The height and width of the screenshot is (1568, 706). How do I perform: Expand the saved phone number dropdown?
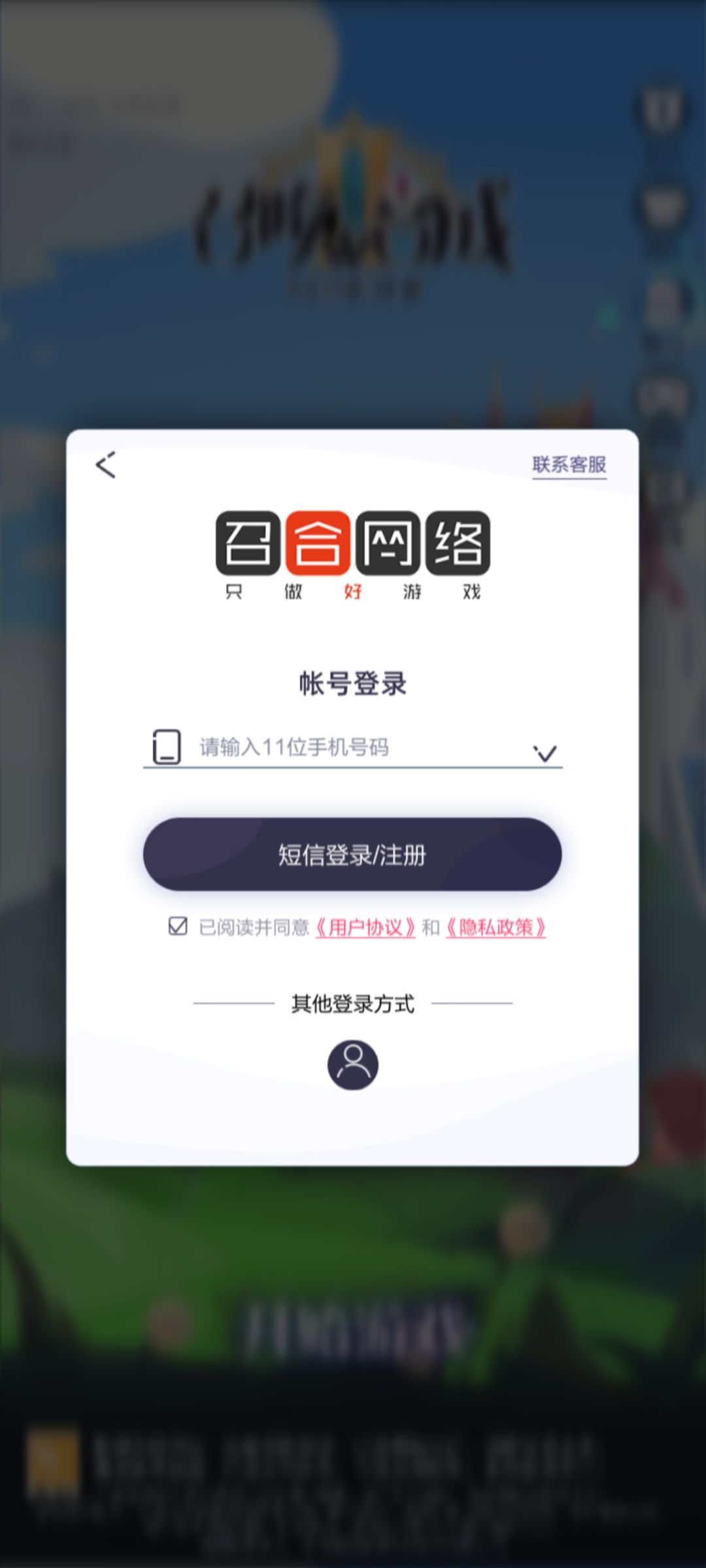tap(545, 751)
